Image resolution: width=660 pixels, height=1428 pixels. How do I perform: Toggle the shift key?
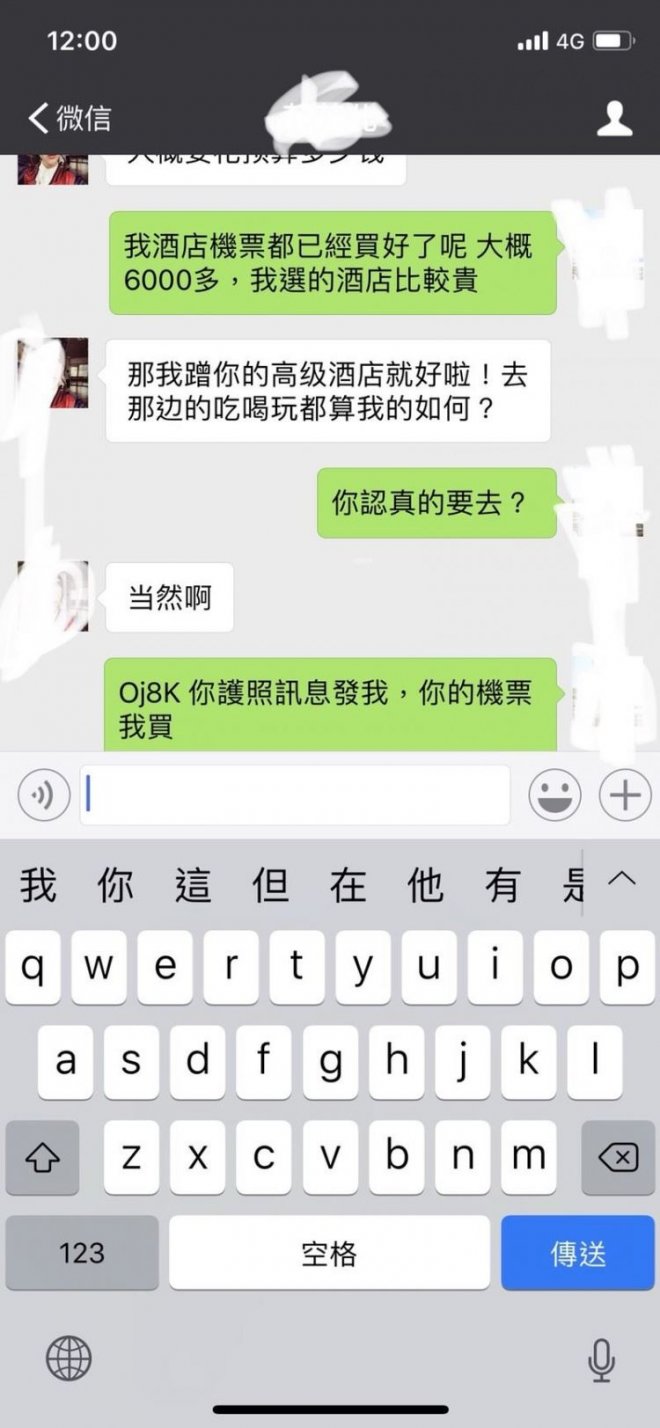point(43,1158)
